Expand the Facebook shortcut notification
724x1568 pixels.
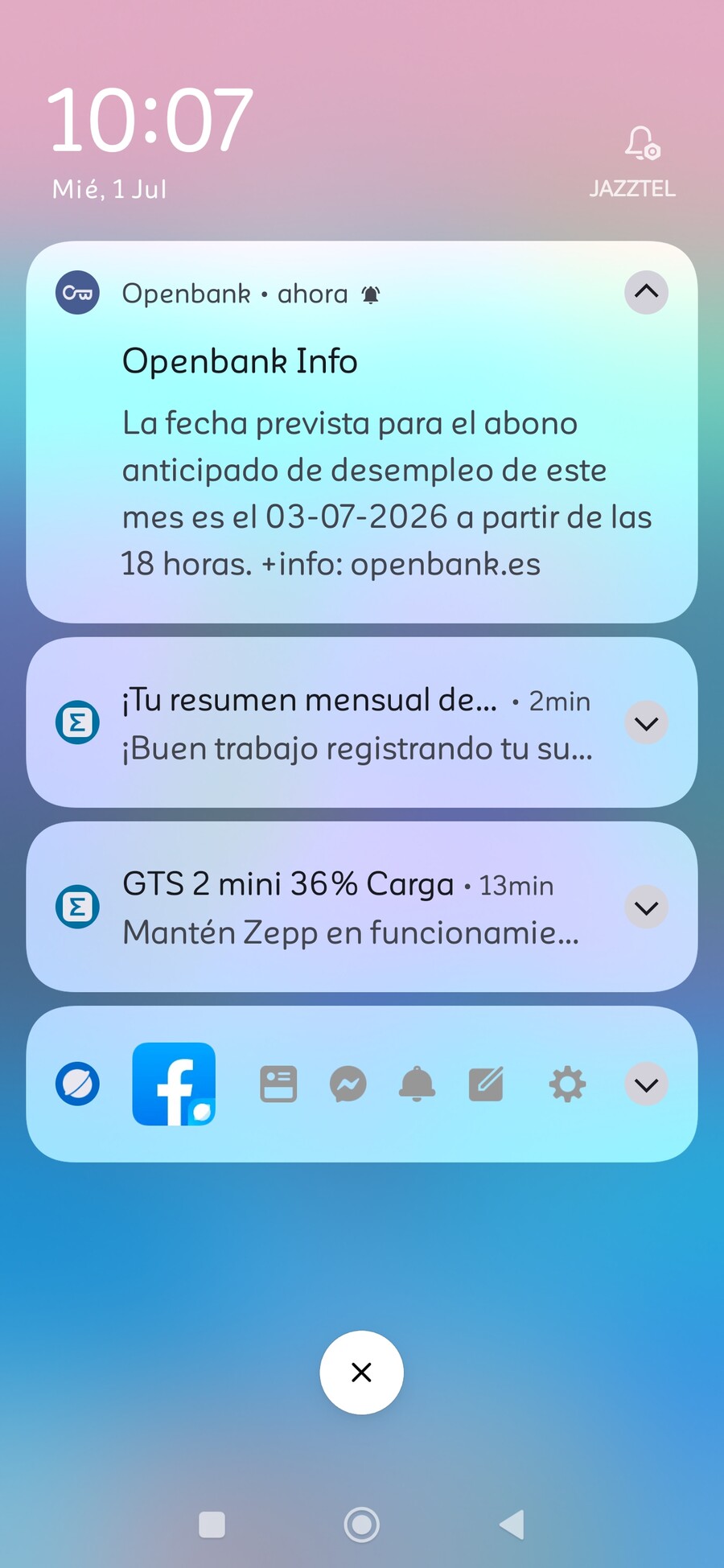tap(646, 1084)
